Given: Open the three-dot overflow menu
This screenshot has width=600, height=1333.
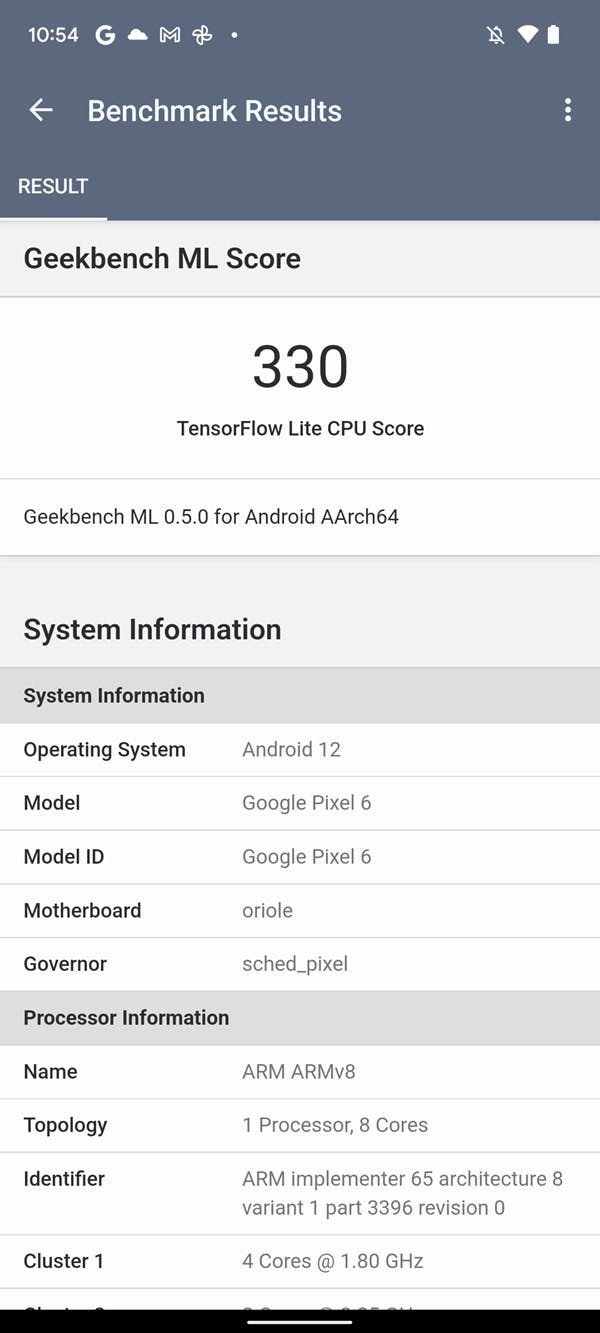Looking at the screenshot, I should 568,110.
